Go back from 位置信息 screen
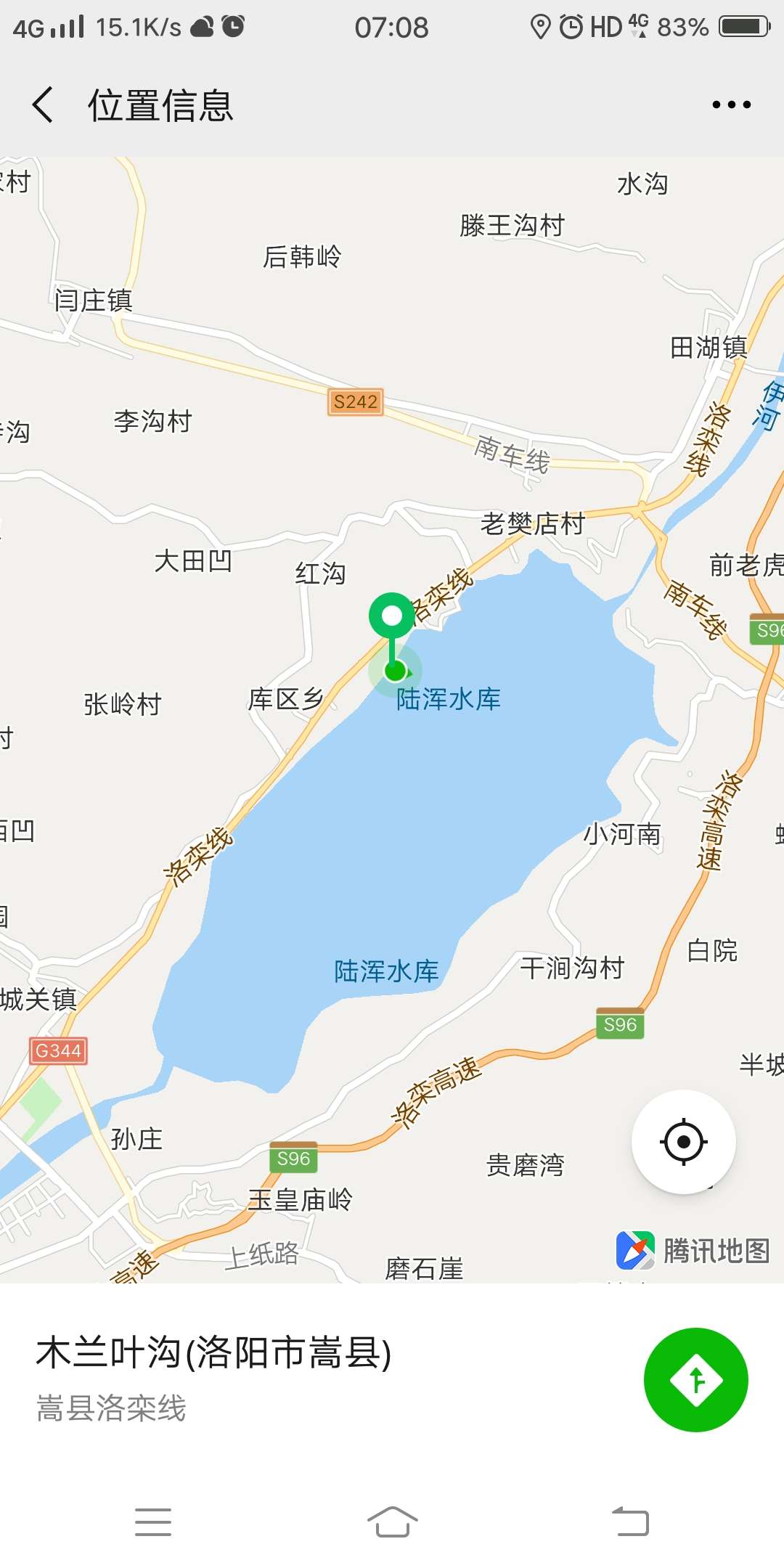Screen dimensions: 784x1568 tap(44, 105)
